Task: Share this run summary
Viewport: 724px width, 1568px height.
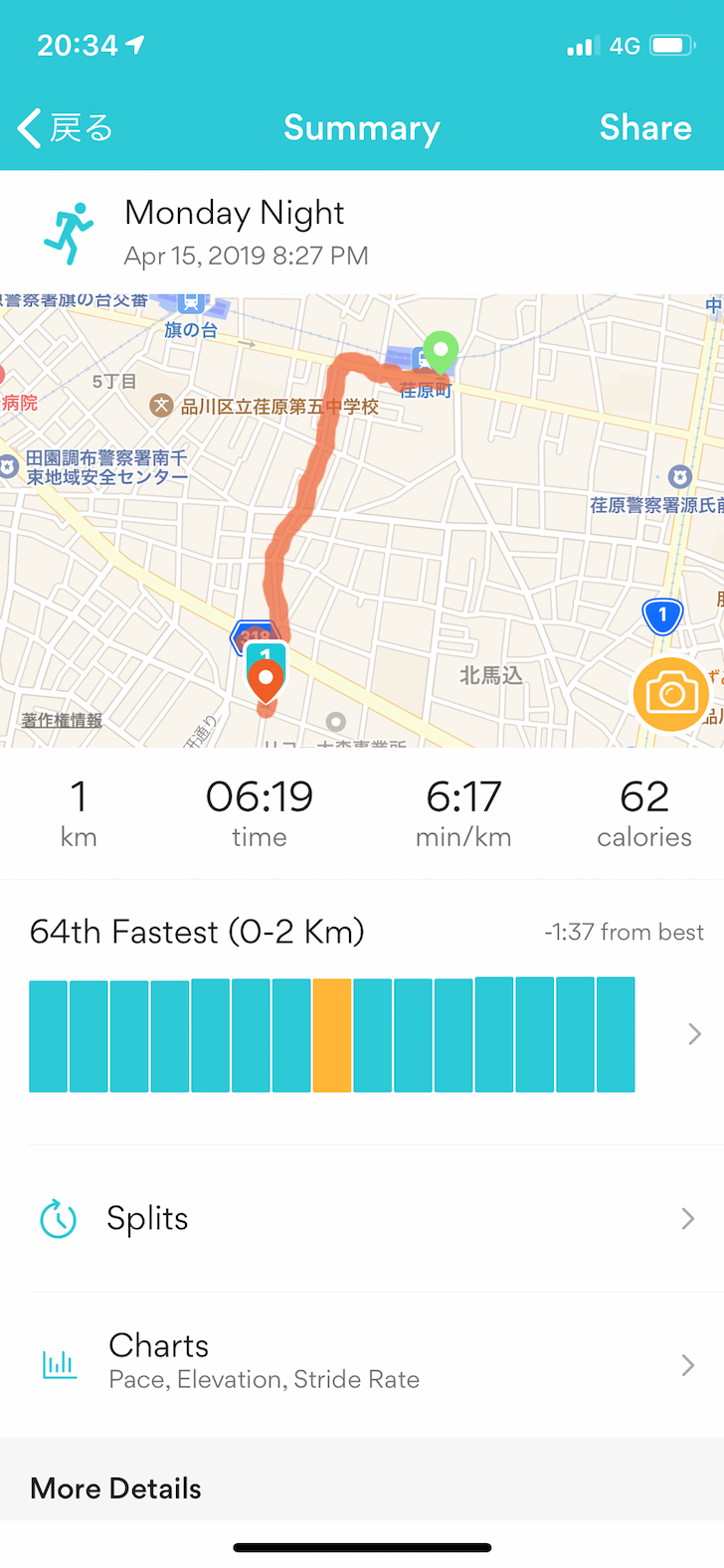Action: 645,128
